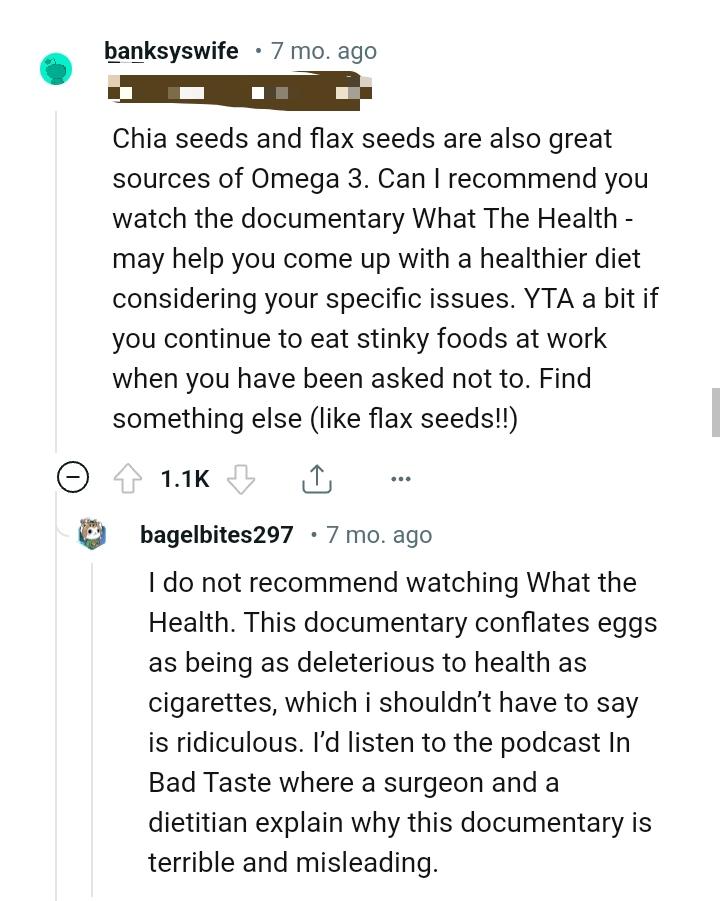The image size is (720, 901).
Task: Upvote banksyswife's comment with the up arrow
Action: coord(128,478)
